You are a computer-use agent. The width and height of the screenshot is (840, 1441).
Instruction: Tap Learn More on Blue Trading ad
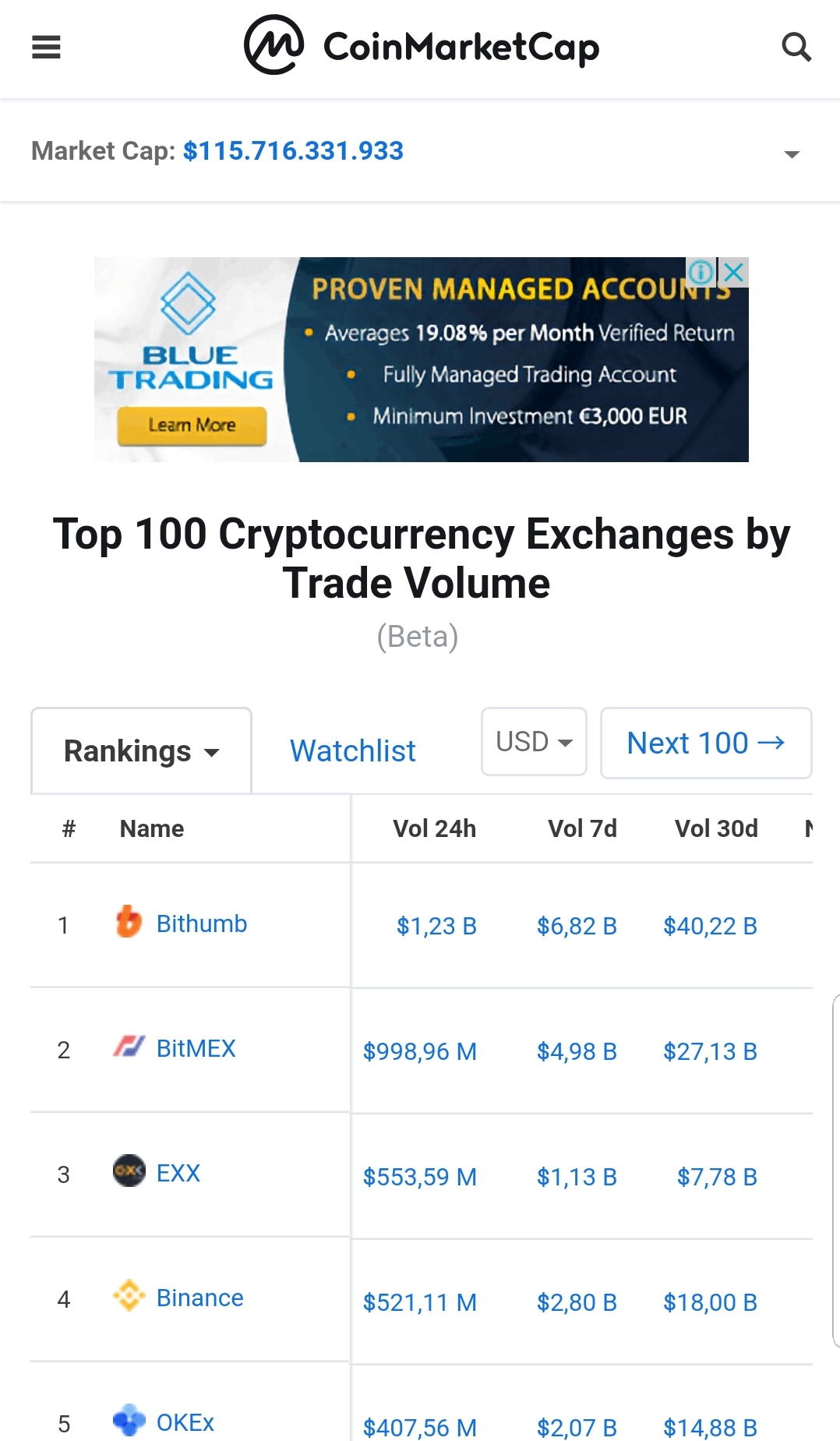[x=192, y=426]
